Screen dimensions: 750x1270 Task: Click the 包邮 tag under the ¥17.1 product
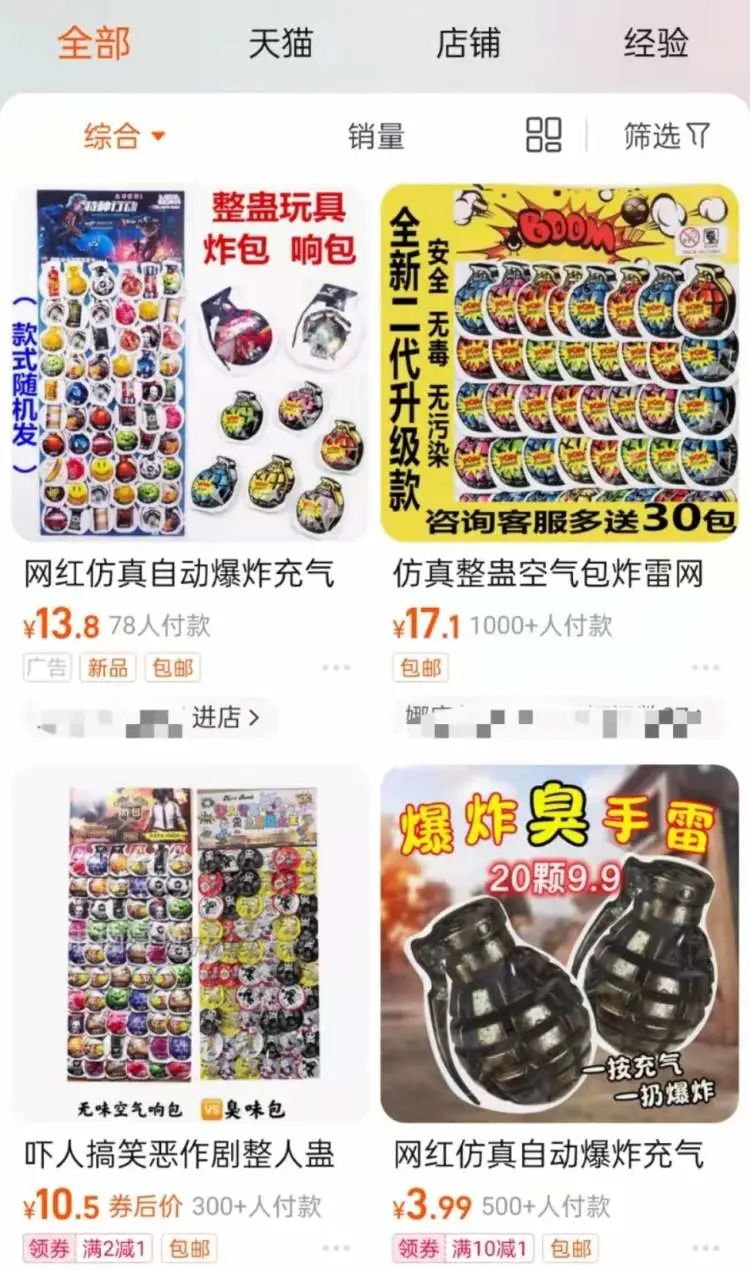coord(421,668)
